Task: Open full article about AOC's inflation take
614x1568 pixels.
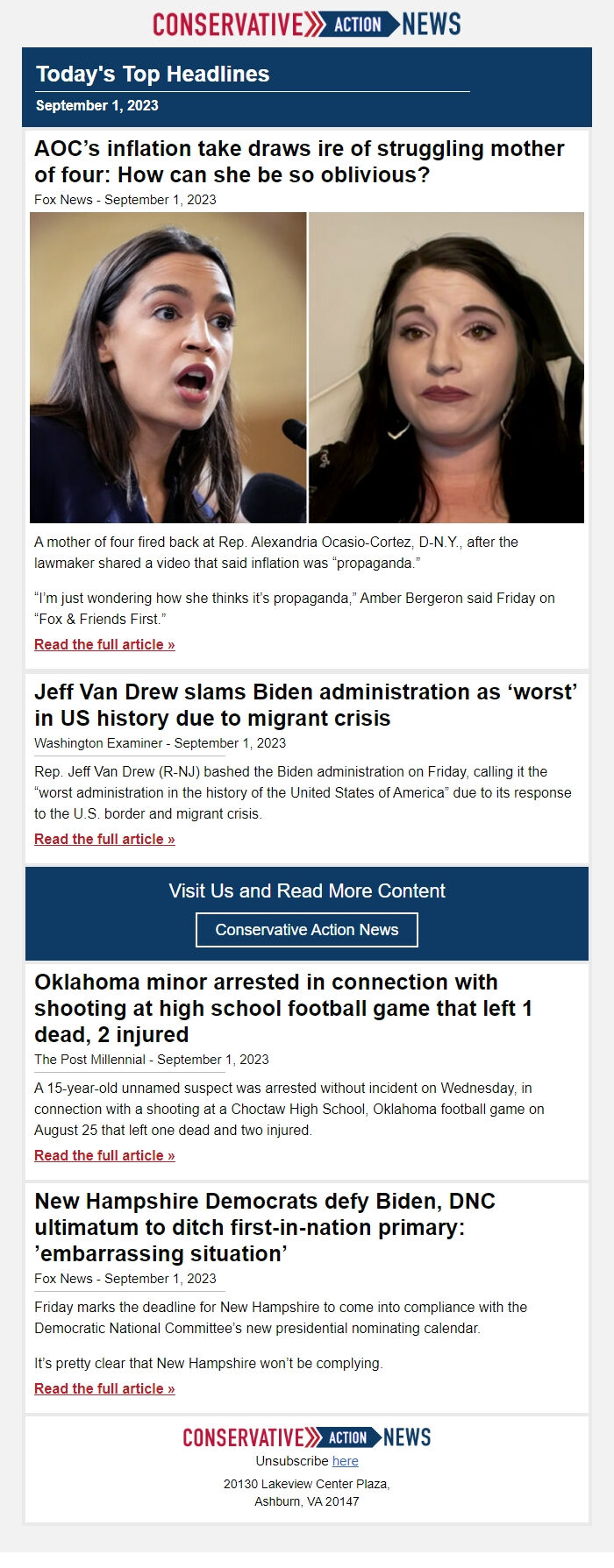Action: point(104,644)
